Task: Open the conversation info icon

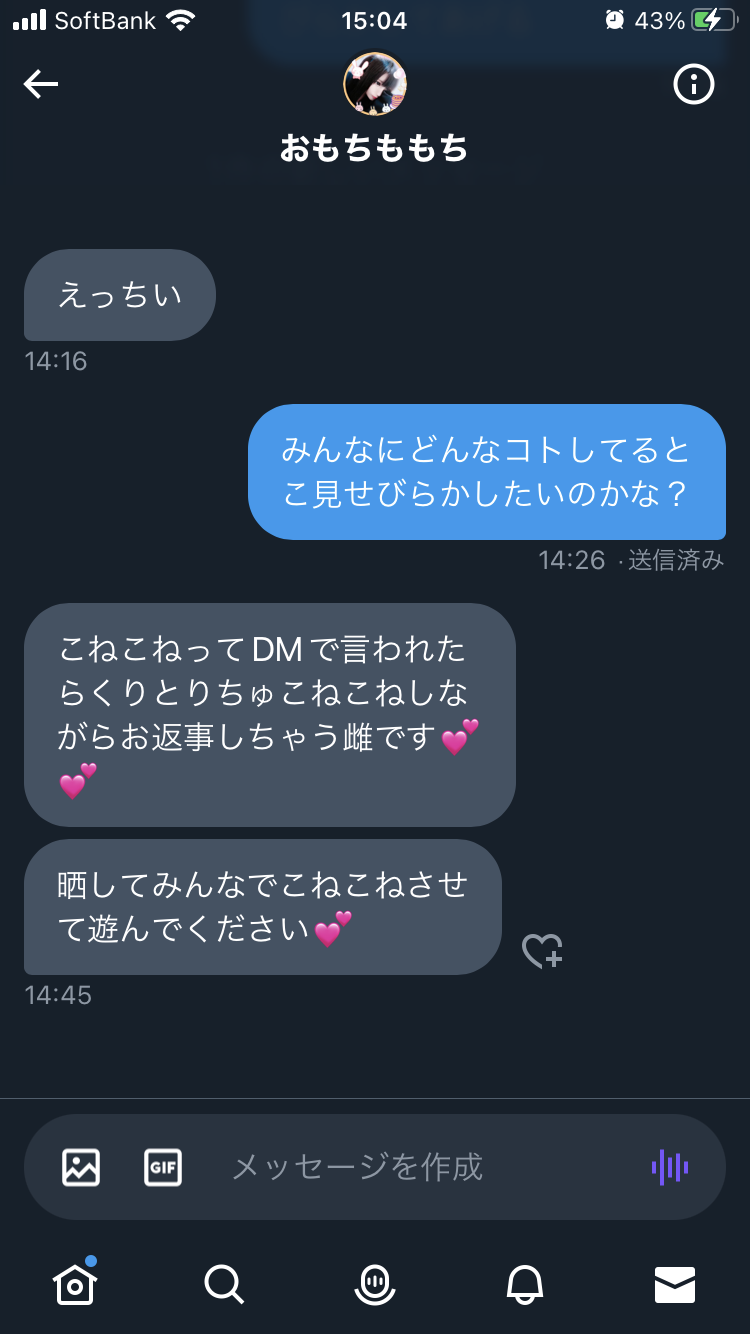Action: pos(693,84)
